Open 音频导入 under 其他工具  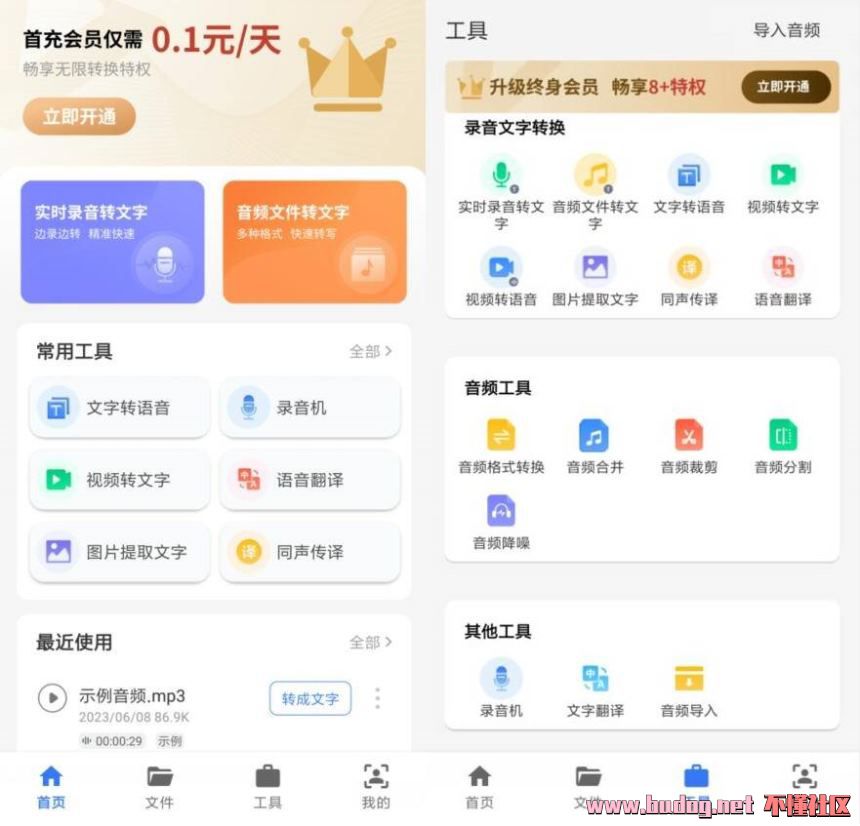click(688, 690)
